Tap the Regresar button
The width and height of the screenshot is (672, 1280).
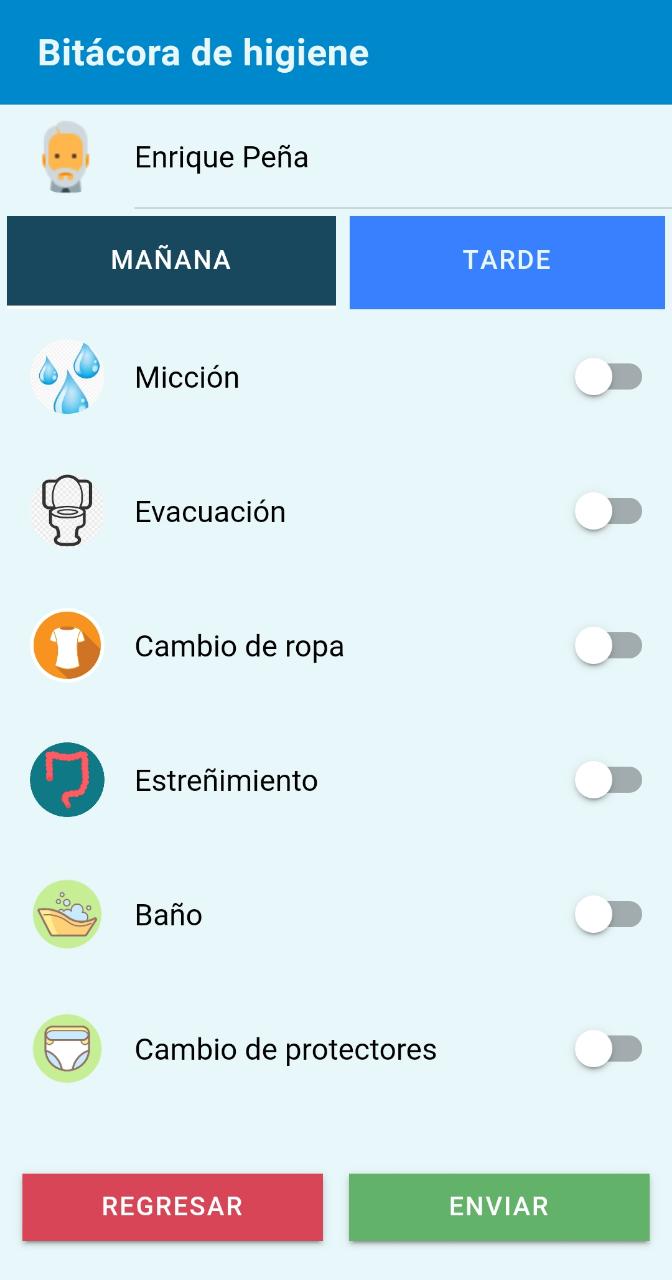pyautogui.click(x=172, y=1206)
